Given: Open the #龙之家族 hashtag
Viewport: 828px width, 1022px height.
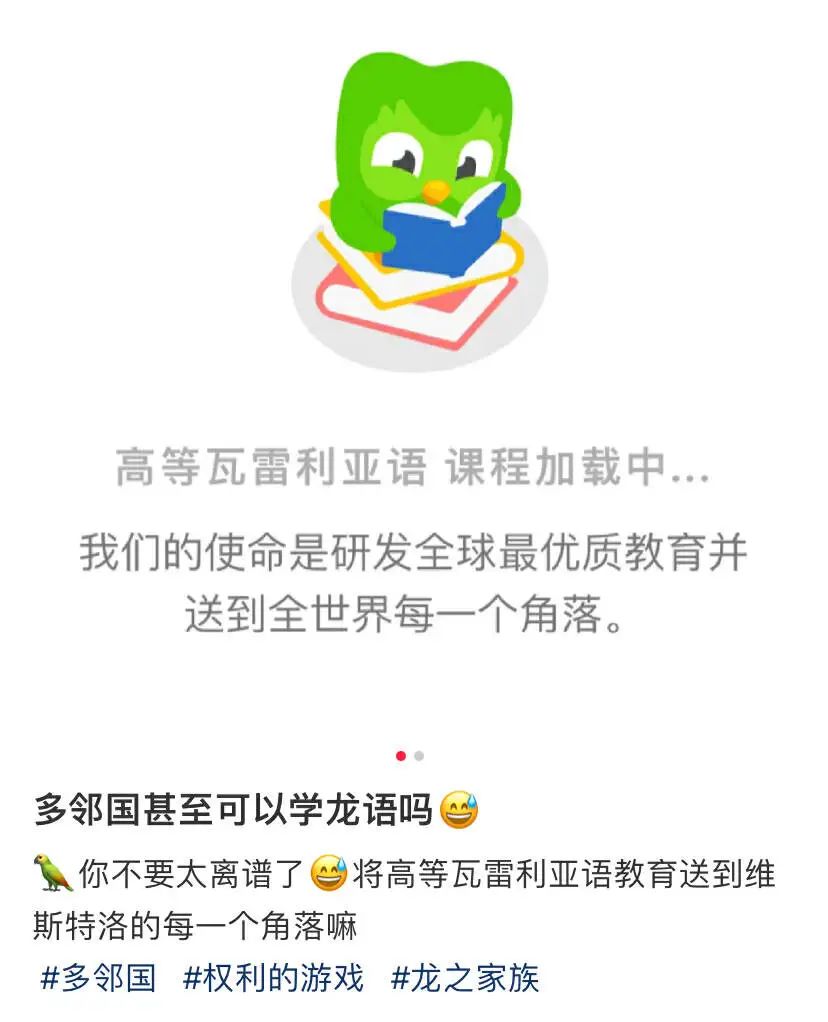Looking at the screenshot, I should coord(465,977).
